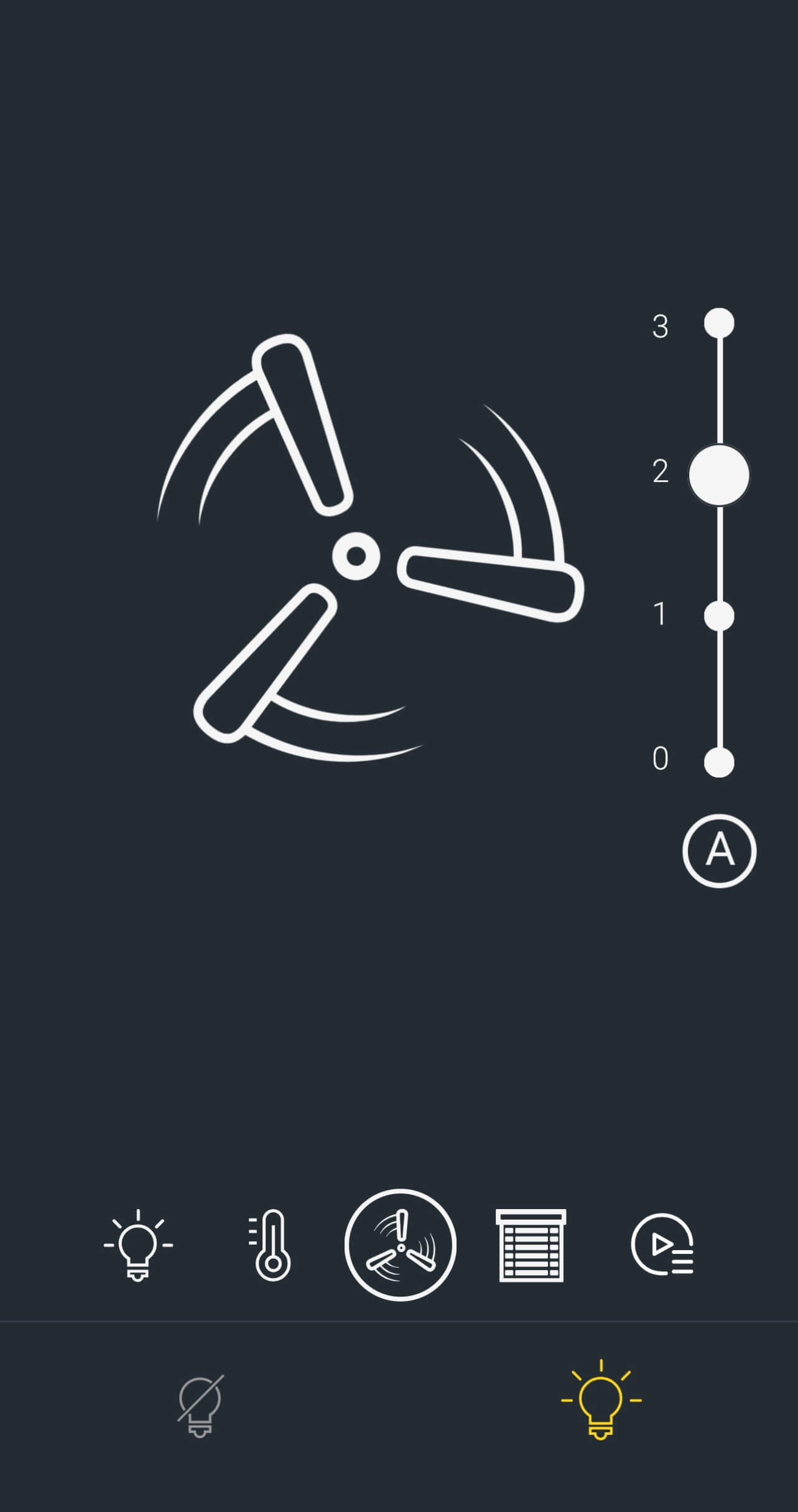
Task: Open the thermometer temperature tab
Action: pos(270,1246)
